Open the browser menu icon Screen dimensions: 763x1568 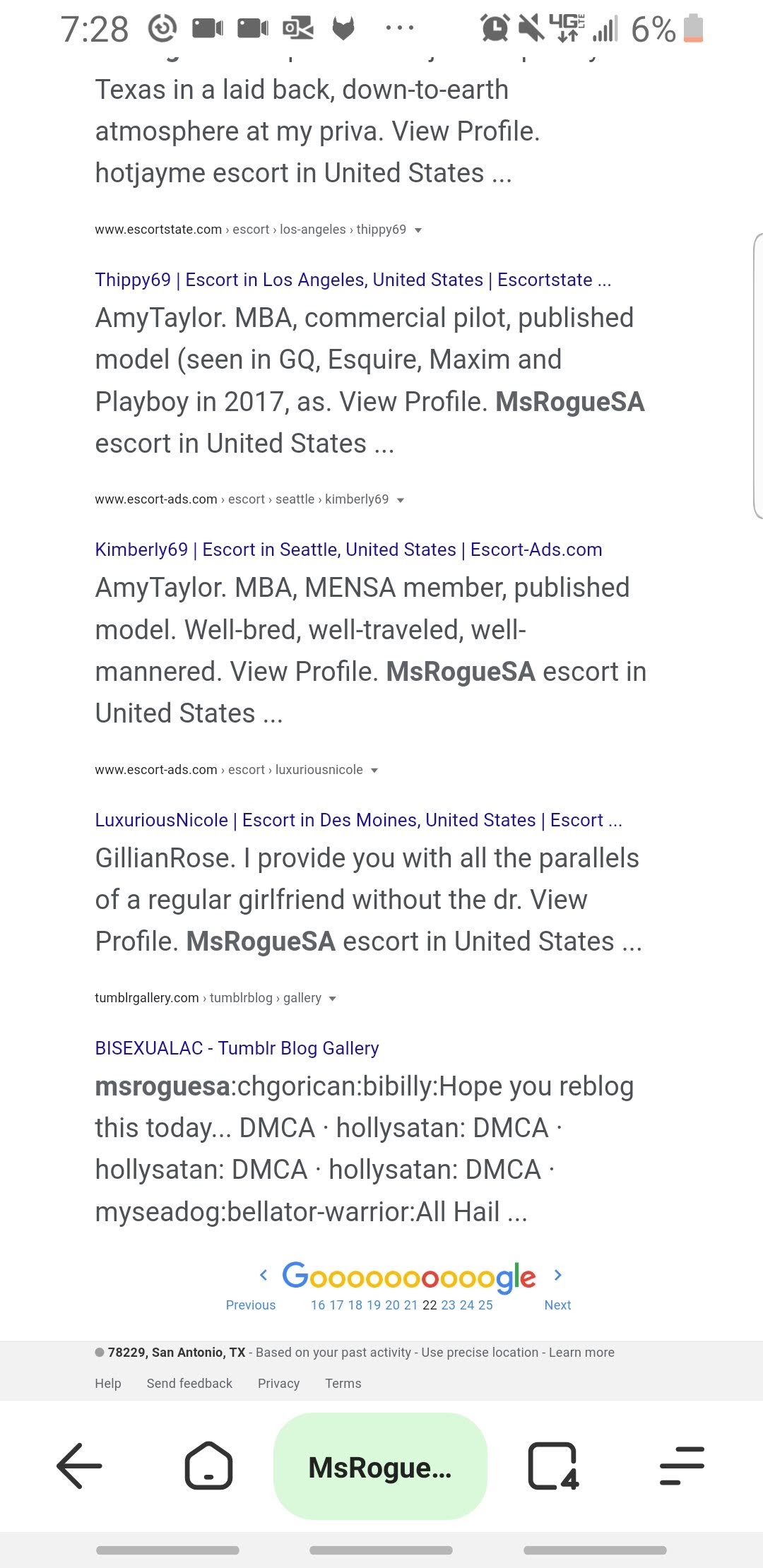coord(682,1466)
